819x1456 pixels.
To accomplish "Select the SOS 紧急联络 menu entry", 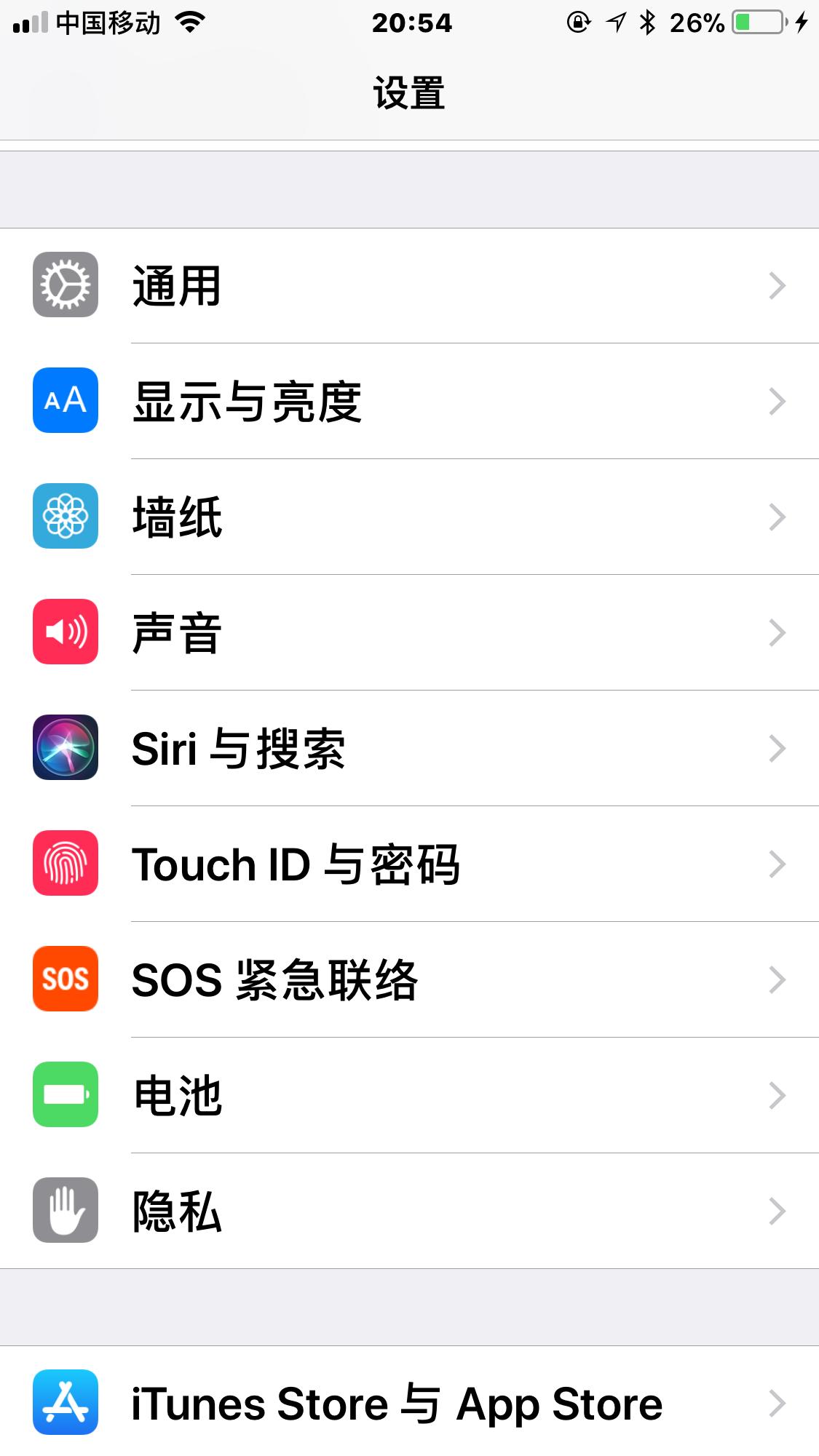I will [277, 981].
